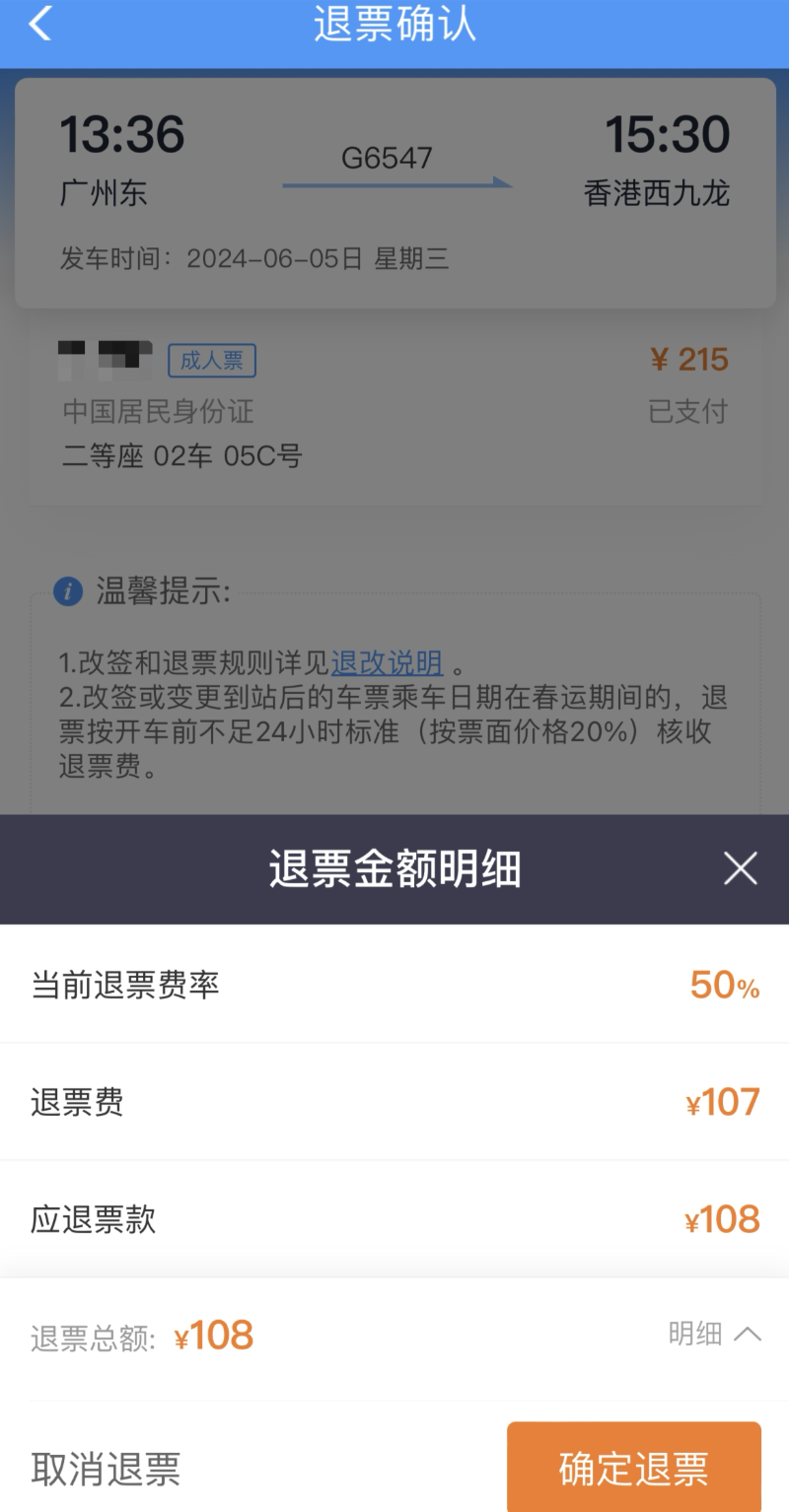Confirm refund with 确定退票
789x1512 pixels.
(633, 1469)
